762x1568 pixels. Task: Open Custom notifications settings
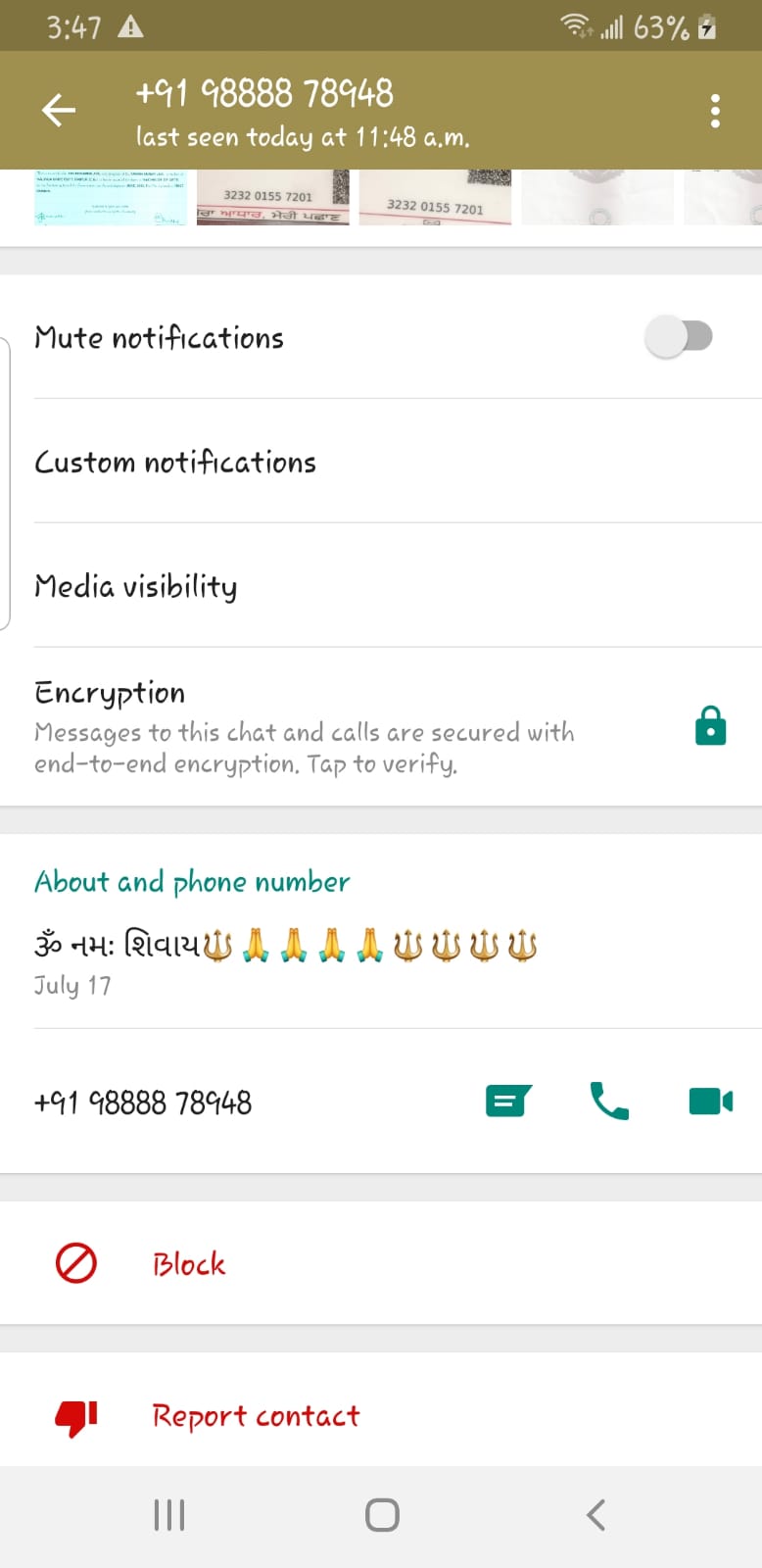click(381, 462)
